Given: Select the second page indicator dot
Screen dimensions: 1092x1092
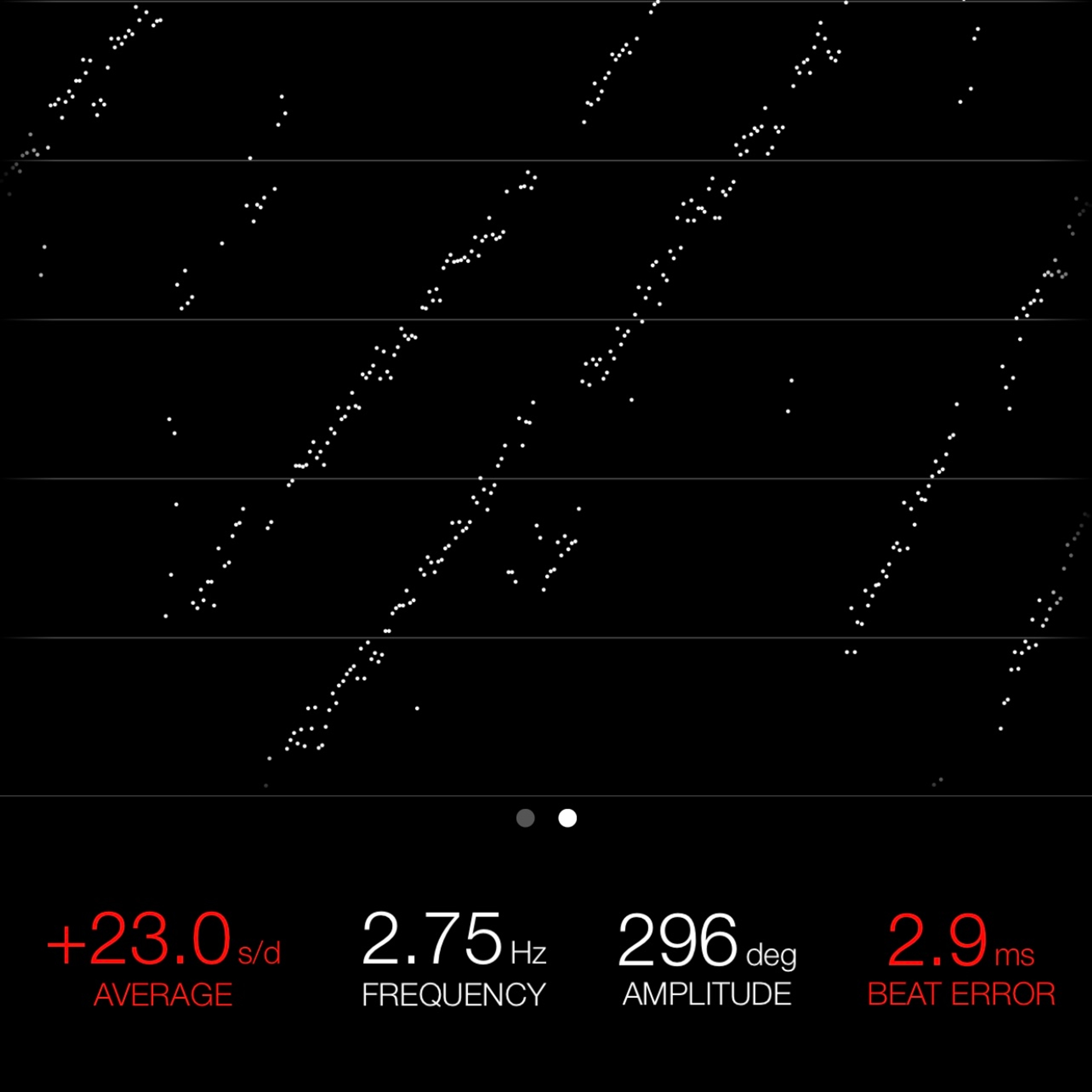Looking at the screenshot, I should pyautogui.click(x=568, y=818).
